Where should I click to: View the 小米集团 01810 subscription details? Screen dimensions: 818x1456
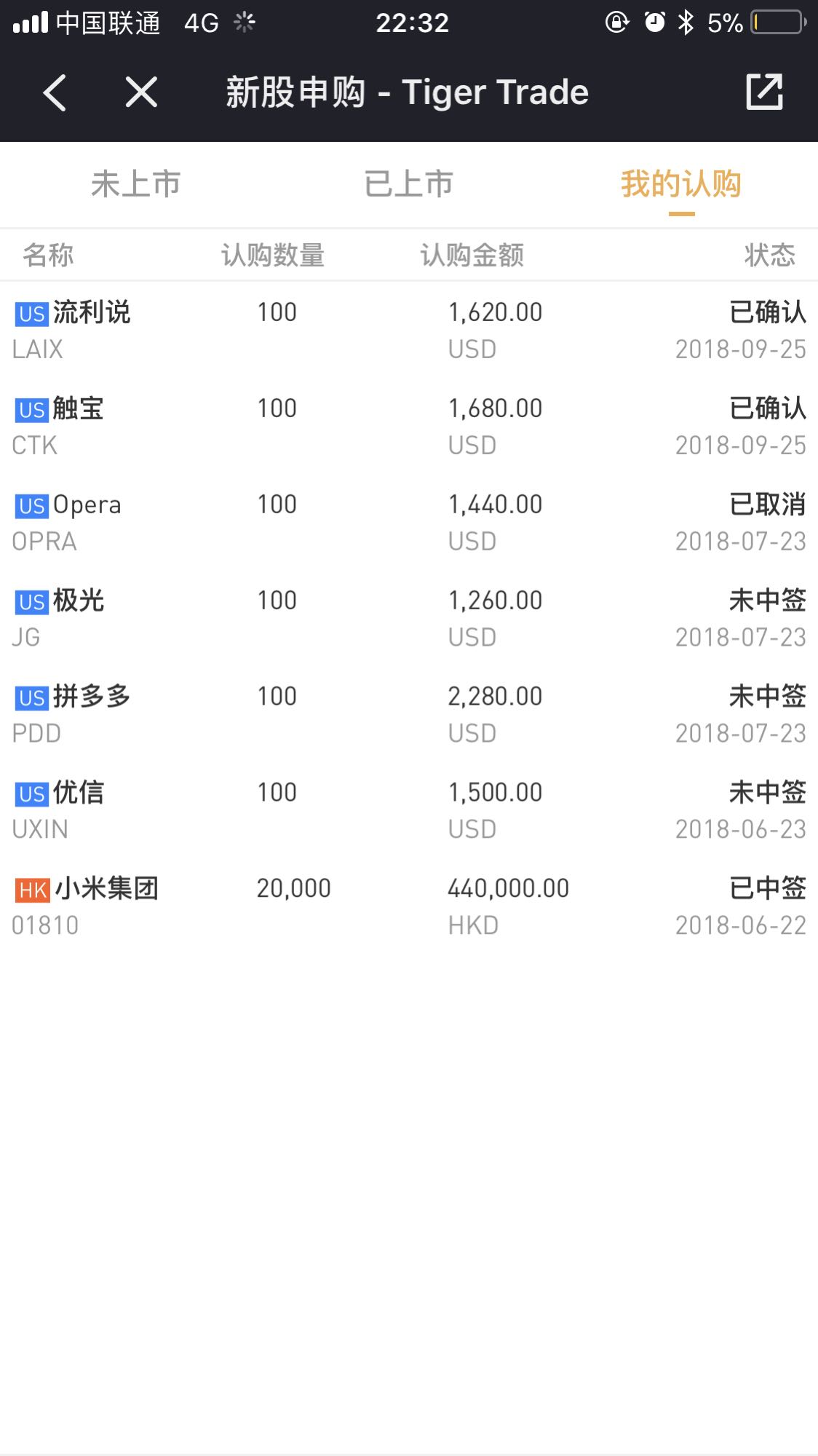(409, 906)
